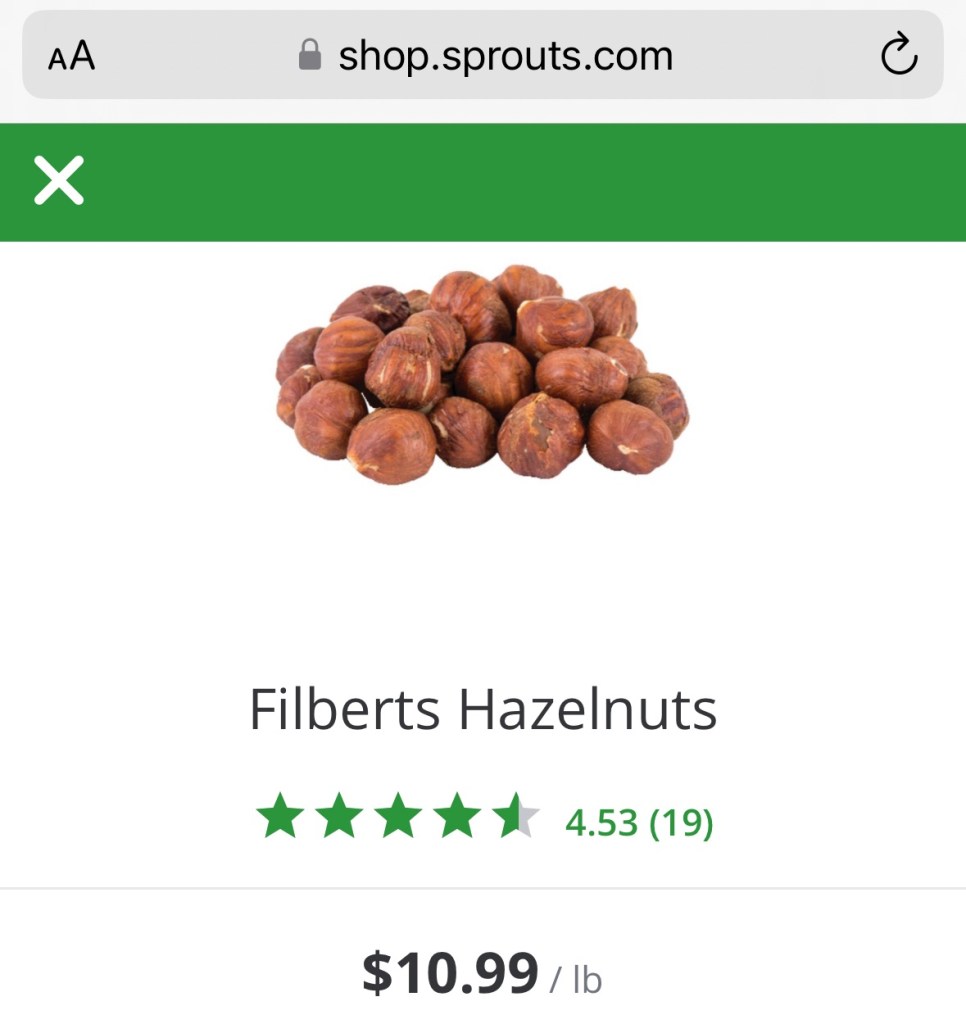Enlarge the hazelnuts product image
This screenshot has height=1024, width=966.
point(483,375)
